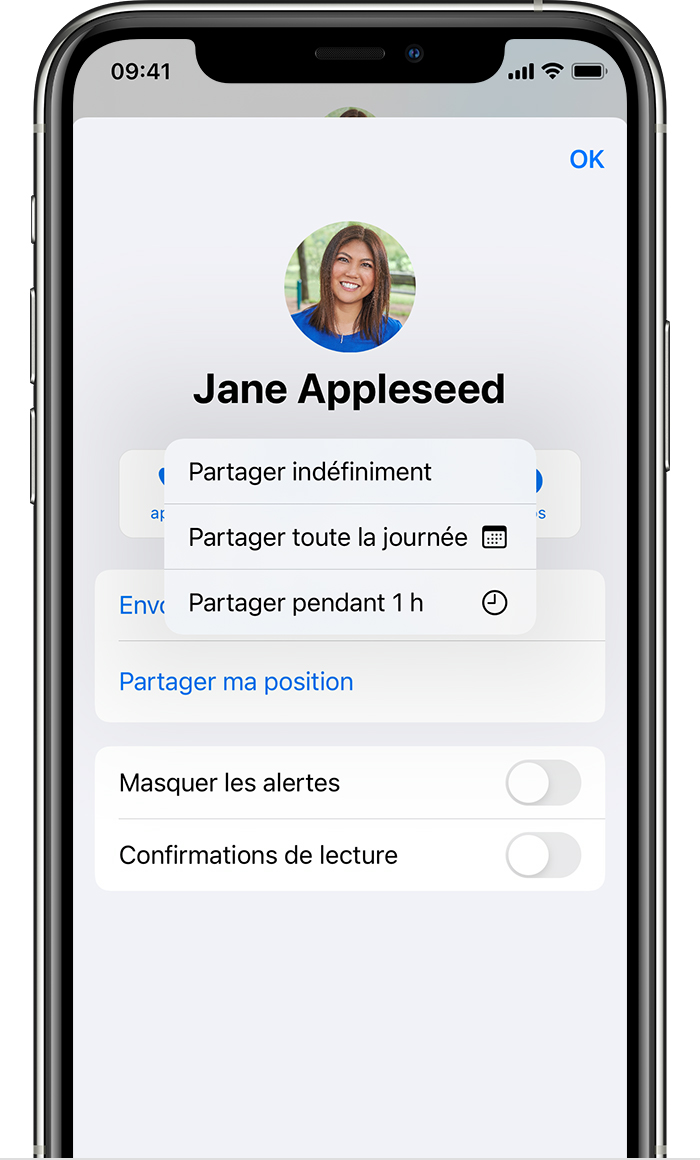The width and height of the screenshot is (700, 1160).
Task: Toggle Masquer les alertes switch
Action: click(542, 783)
